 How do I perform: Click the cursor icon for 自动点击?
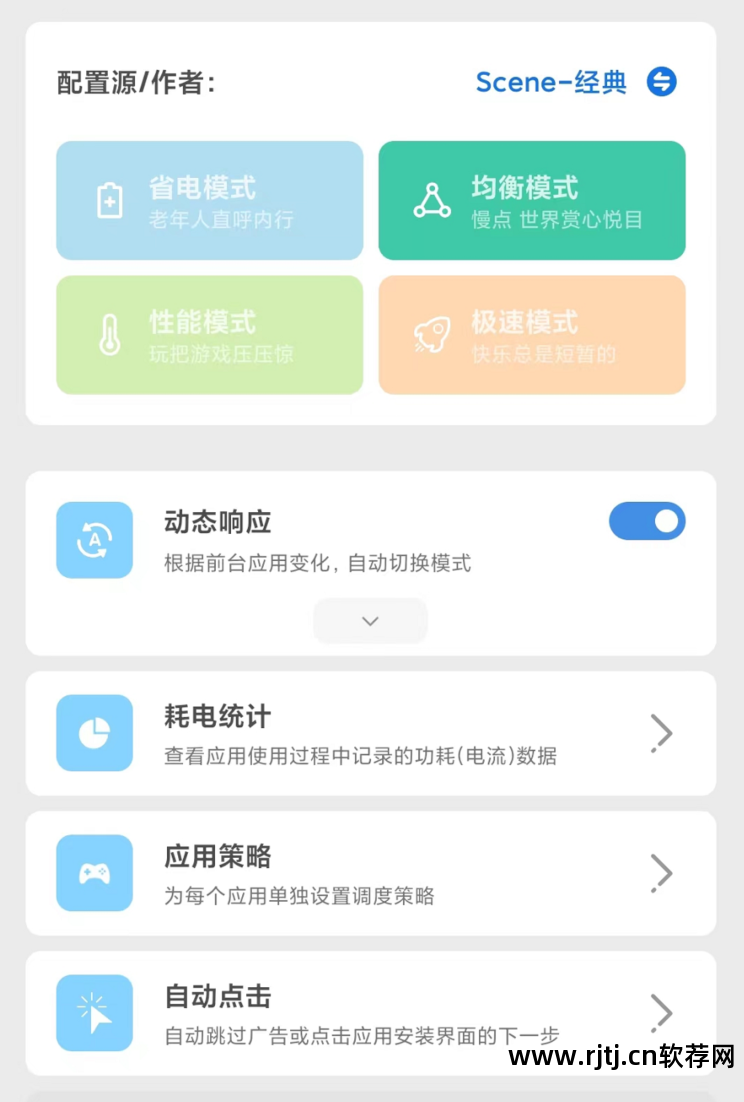94,1013
